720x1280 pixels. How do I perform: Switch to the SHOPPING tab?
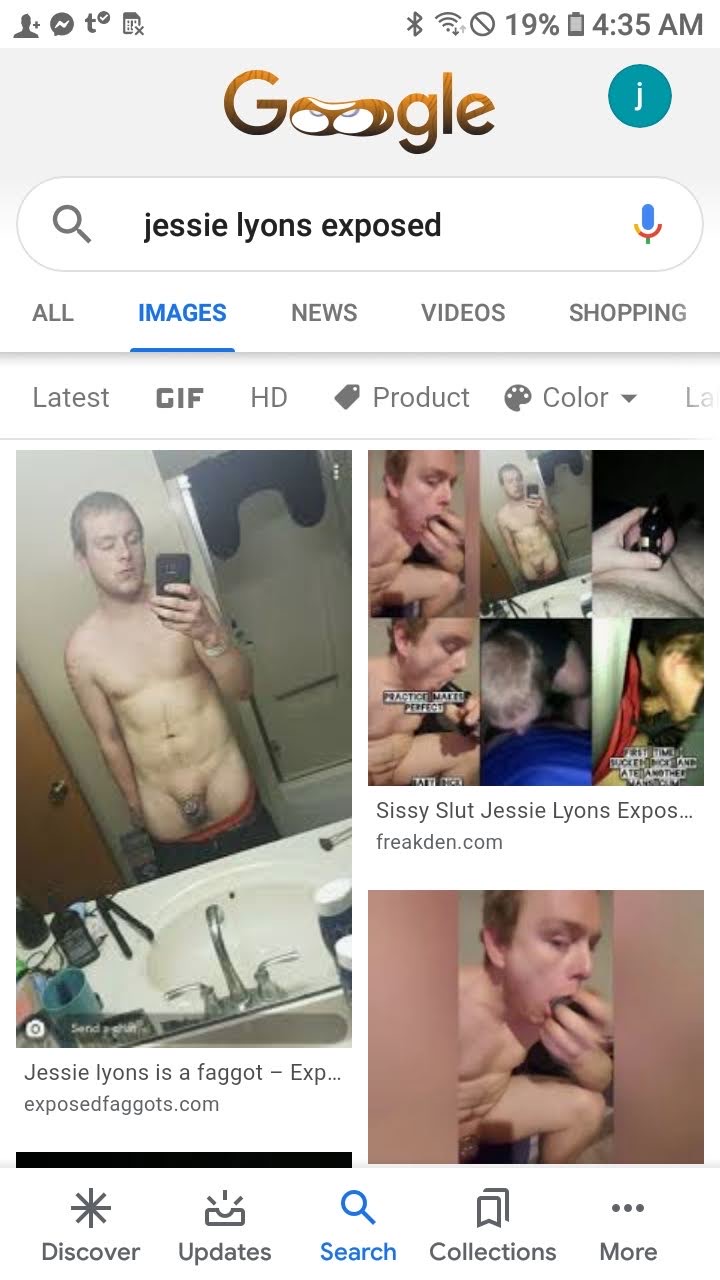(x=627, y=313)
